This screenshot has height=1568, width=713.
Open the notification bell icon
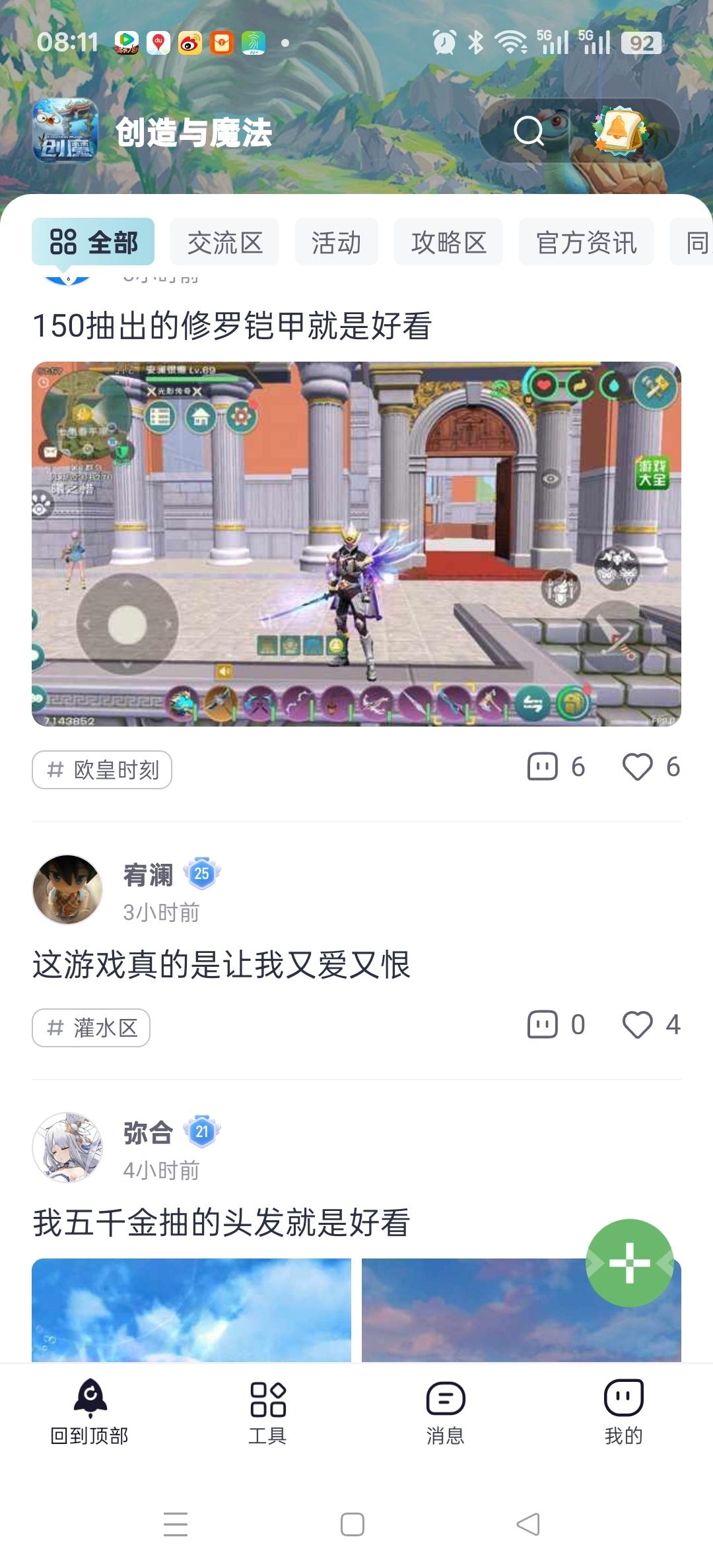(619, 131)
